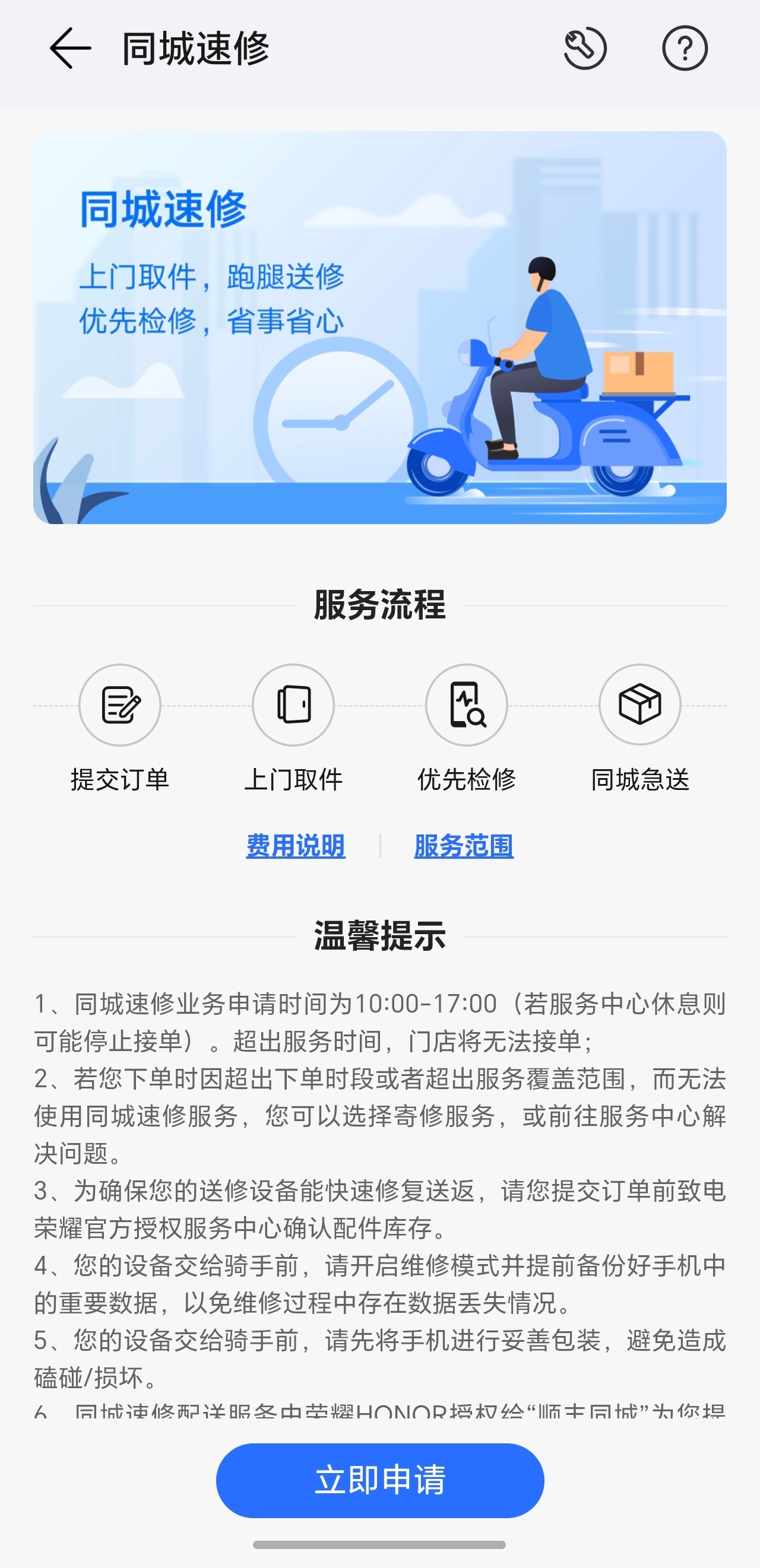The image size is (760, 1568).
Task: Select the 同城急送 package delivery icon
Action: (x=639, y=705)
